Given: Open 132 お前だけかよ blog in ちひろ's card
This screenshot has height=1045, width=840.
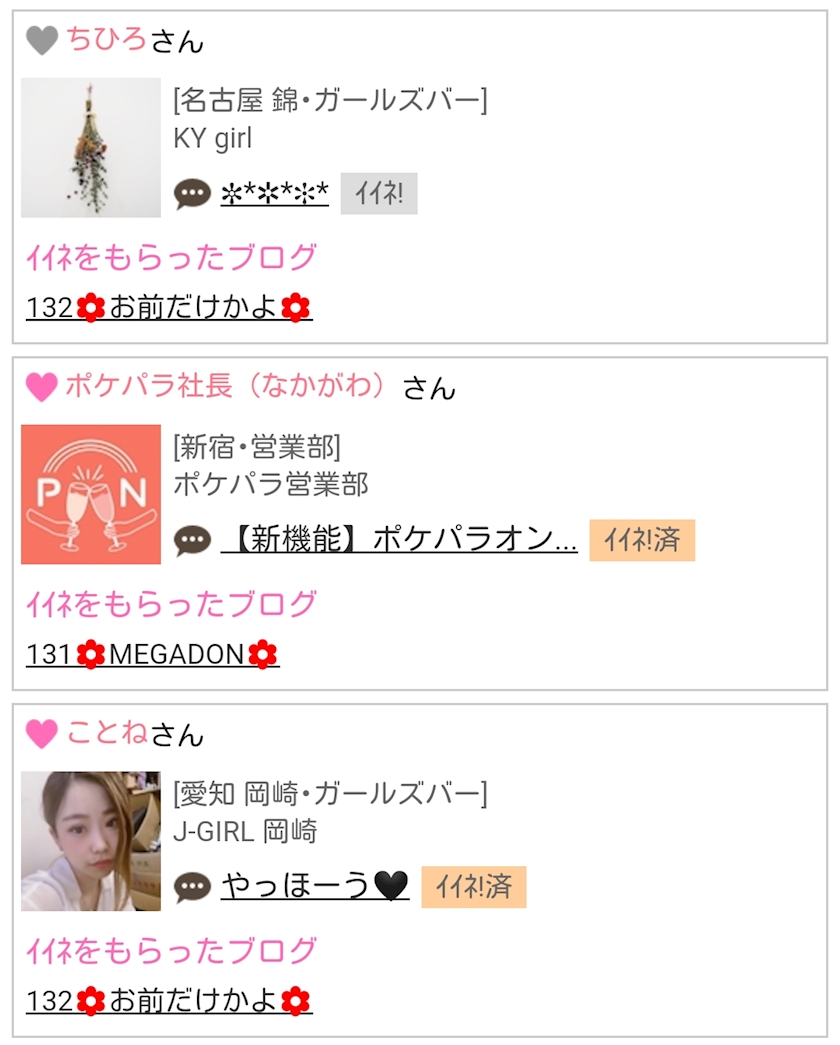Looking at the screenshot, I should pyautogui.click(x=169, y=308).
